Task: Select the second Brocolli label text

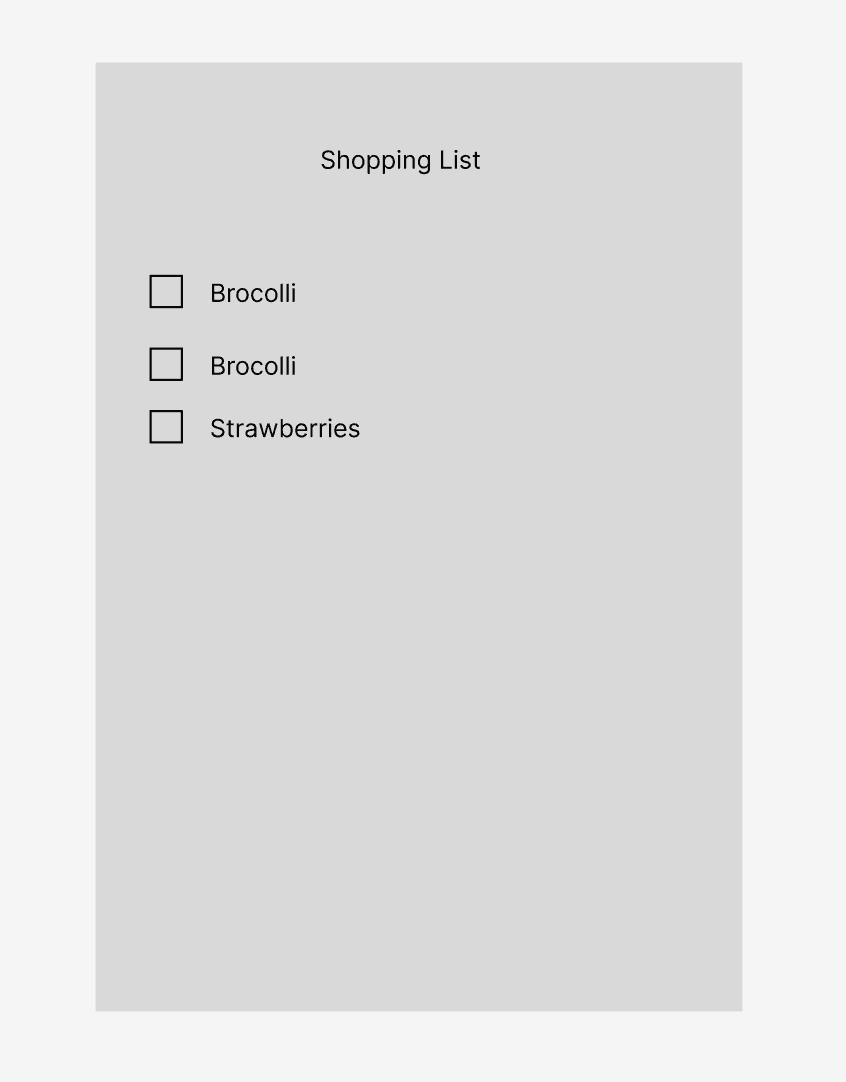Action: (252, 365)
